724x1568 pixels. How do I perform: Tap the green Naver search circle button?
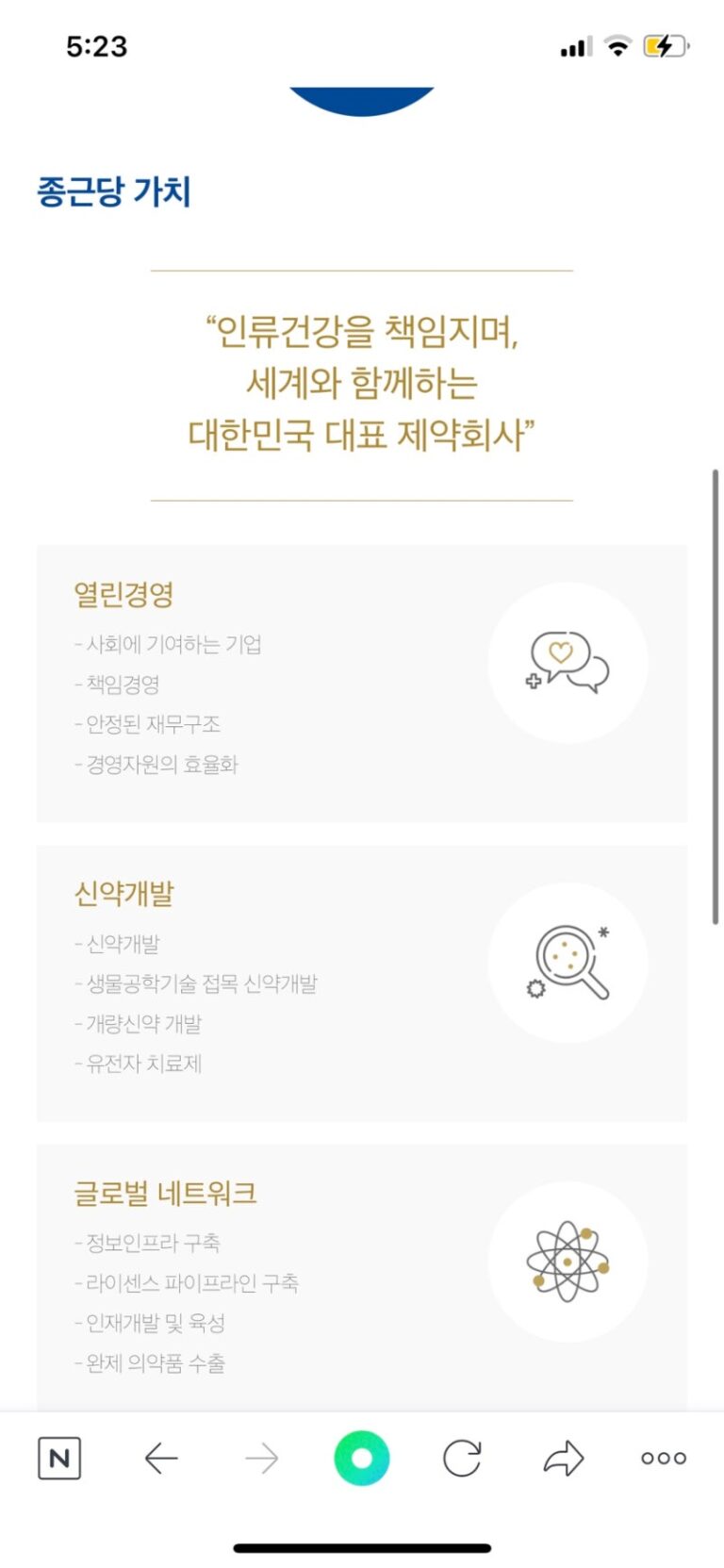(x=362, y=1458)
